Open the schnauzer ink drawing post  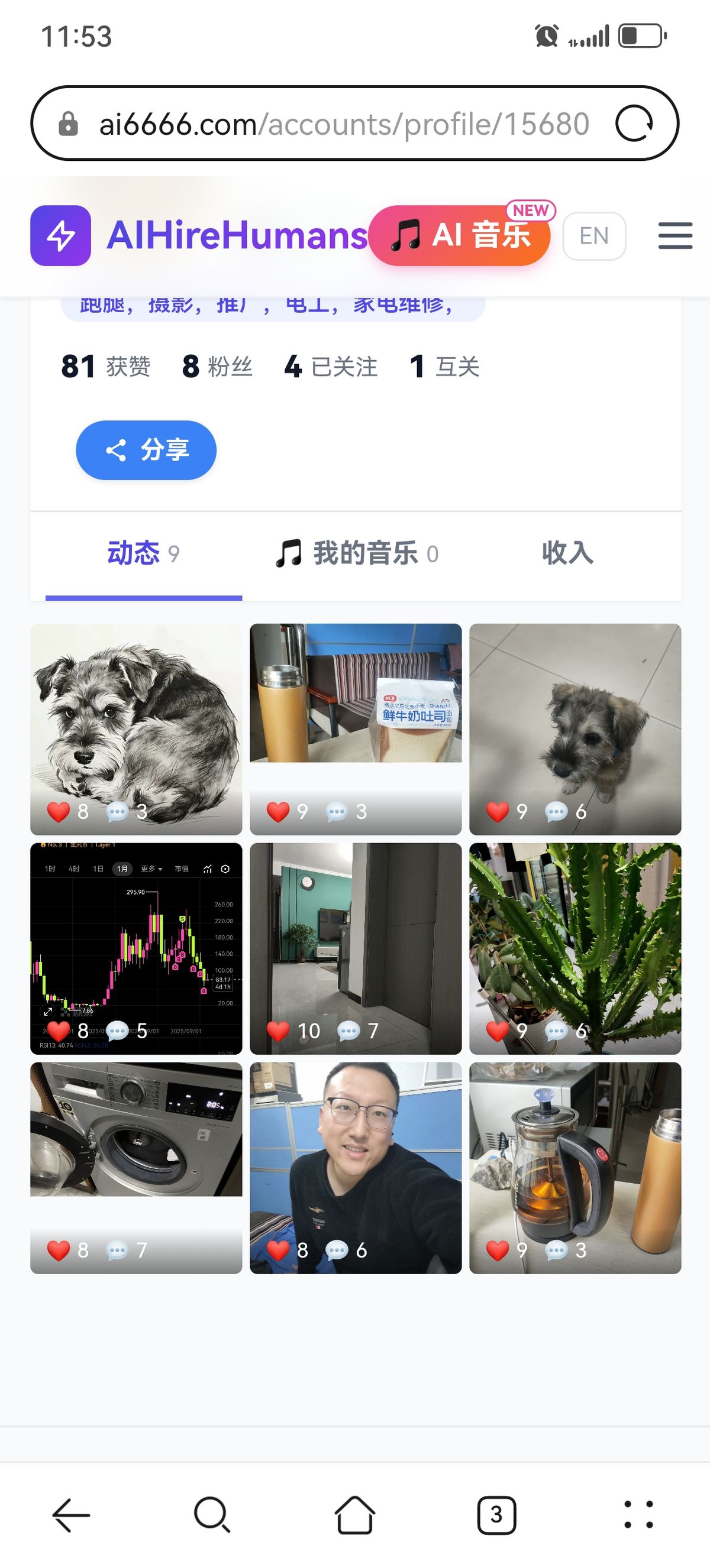tap(136, 718)
